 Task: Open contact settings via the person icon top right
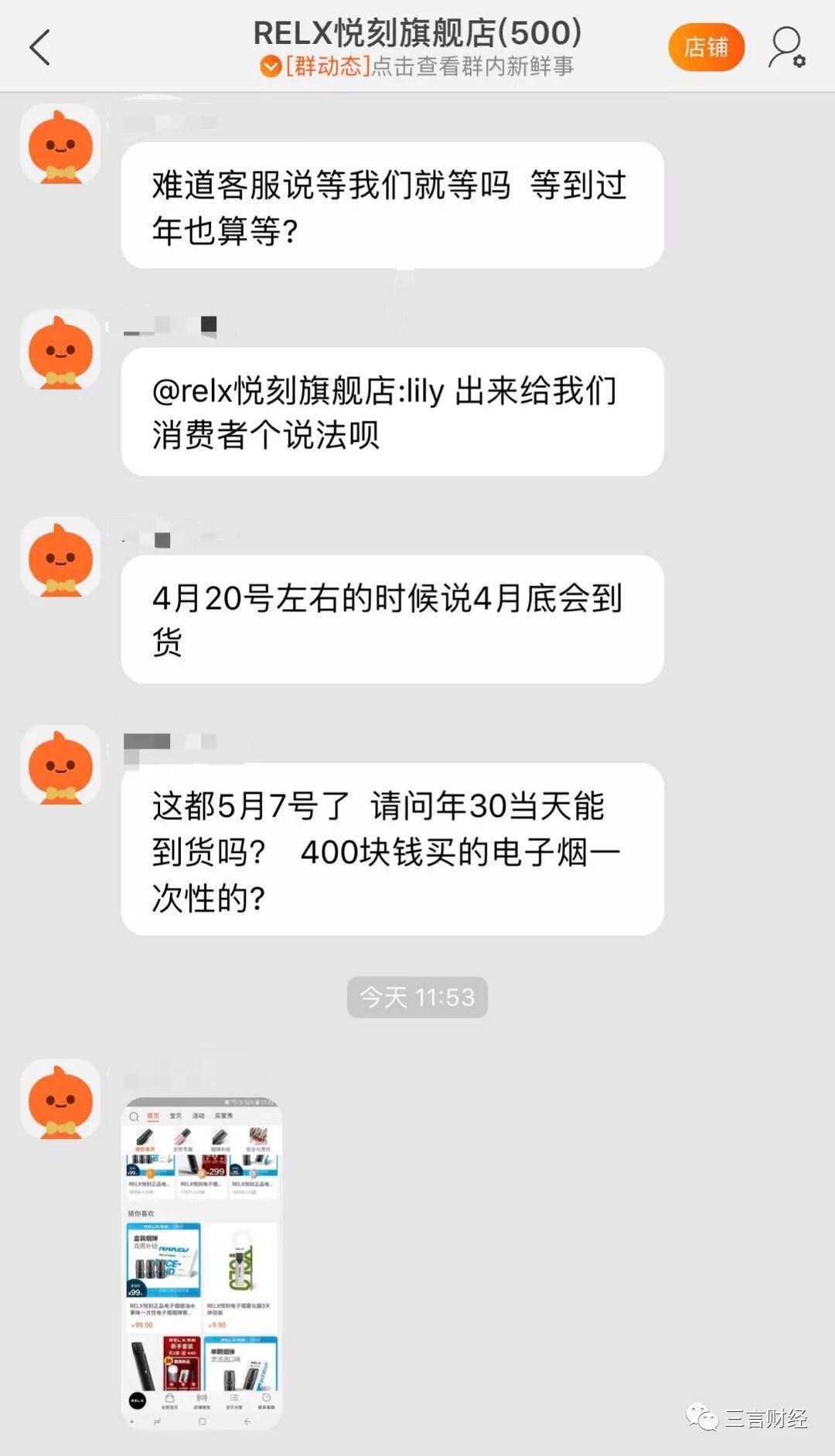[784, 48]
